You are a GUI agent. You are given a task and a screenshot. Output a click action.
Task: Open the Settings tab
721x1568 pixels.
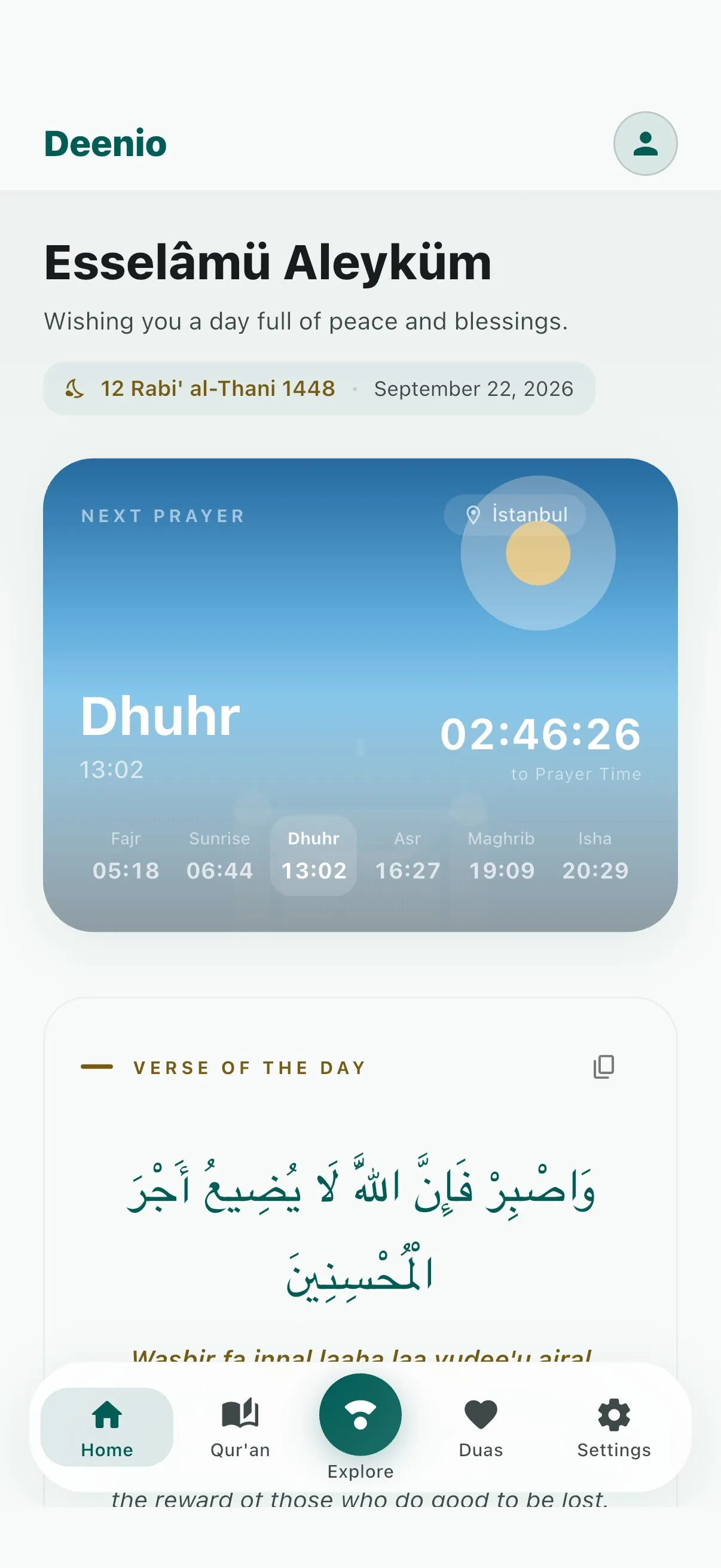coord(614,1427)
